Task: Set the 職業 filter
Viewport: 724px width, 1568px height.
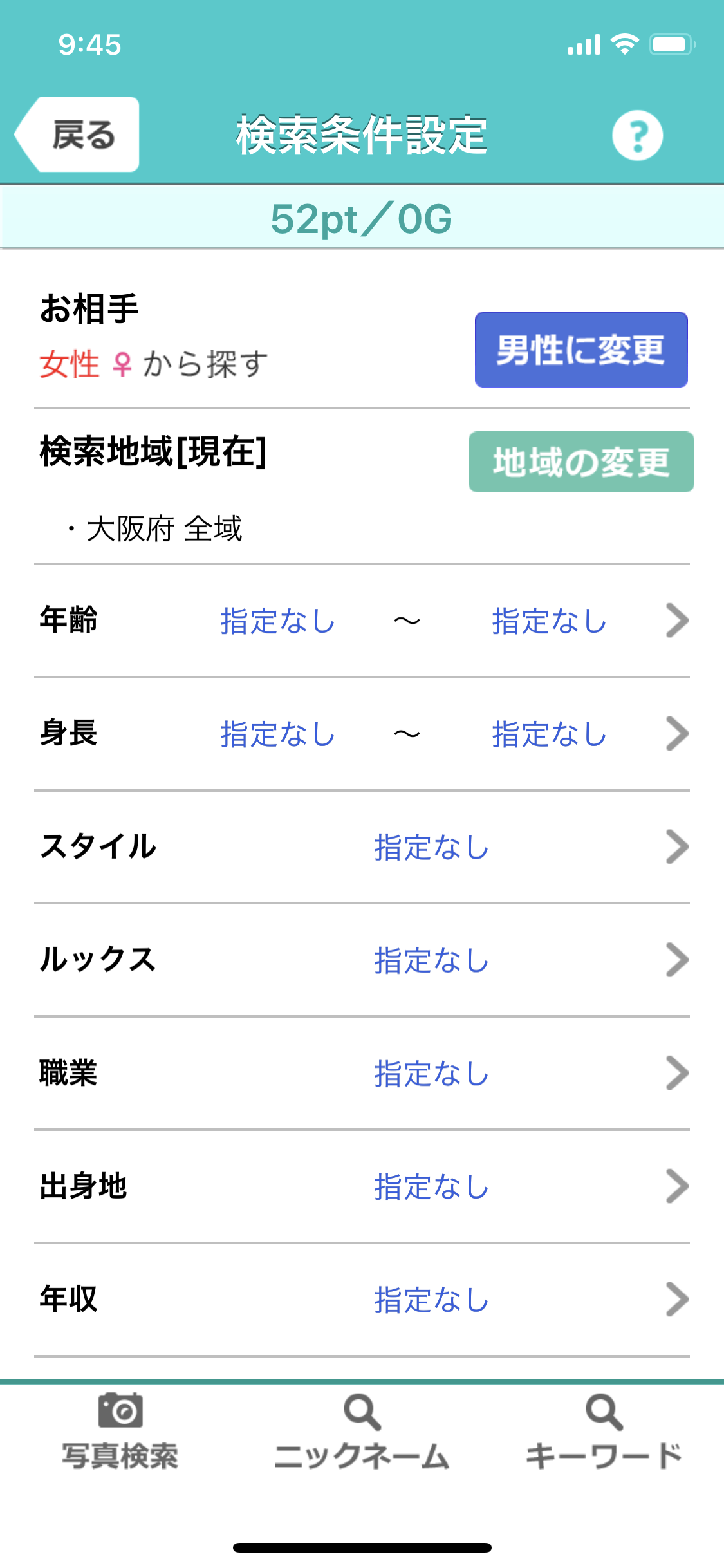Action: coord(362,1074)
